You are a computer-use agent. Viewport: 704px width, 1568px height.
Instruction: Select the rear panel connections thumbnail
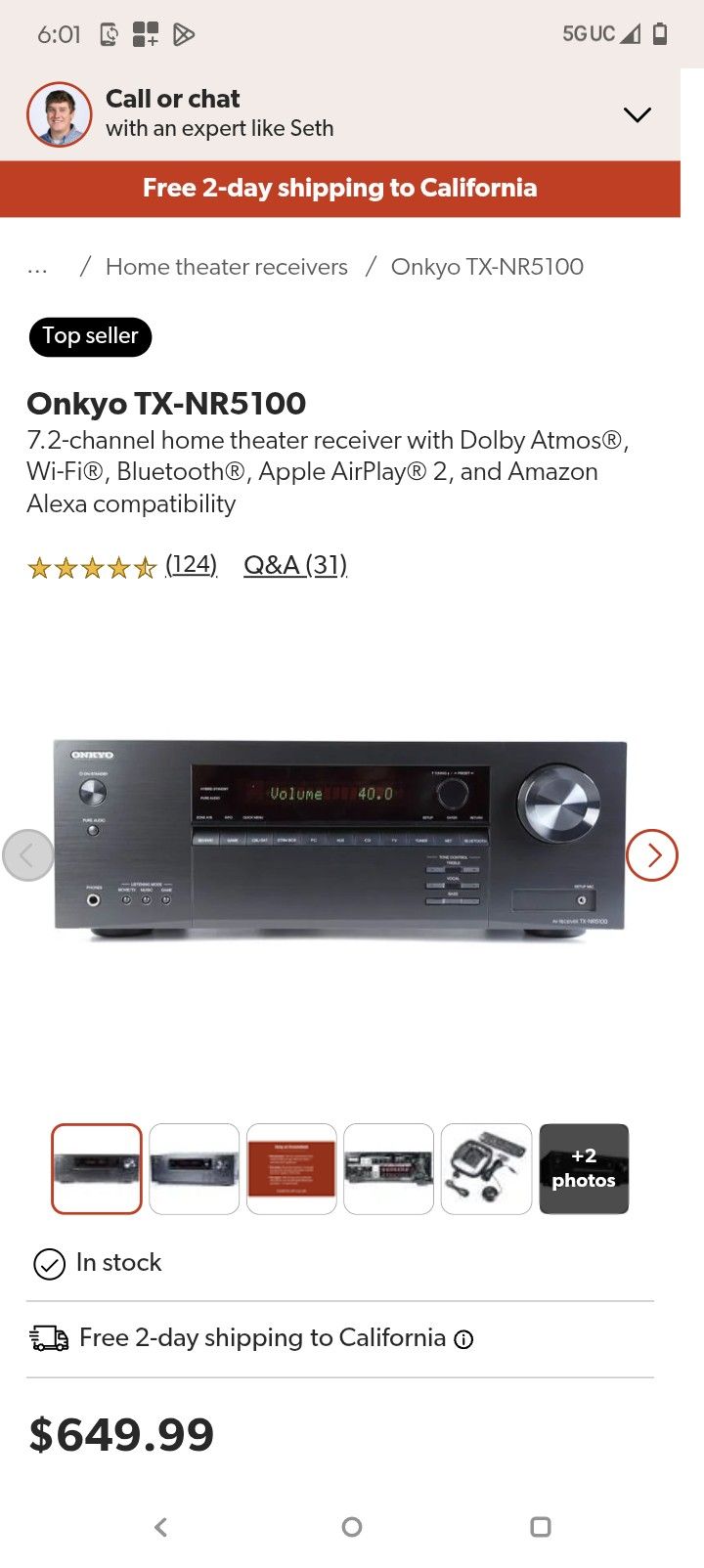coord(388,1169)
